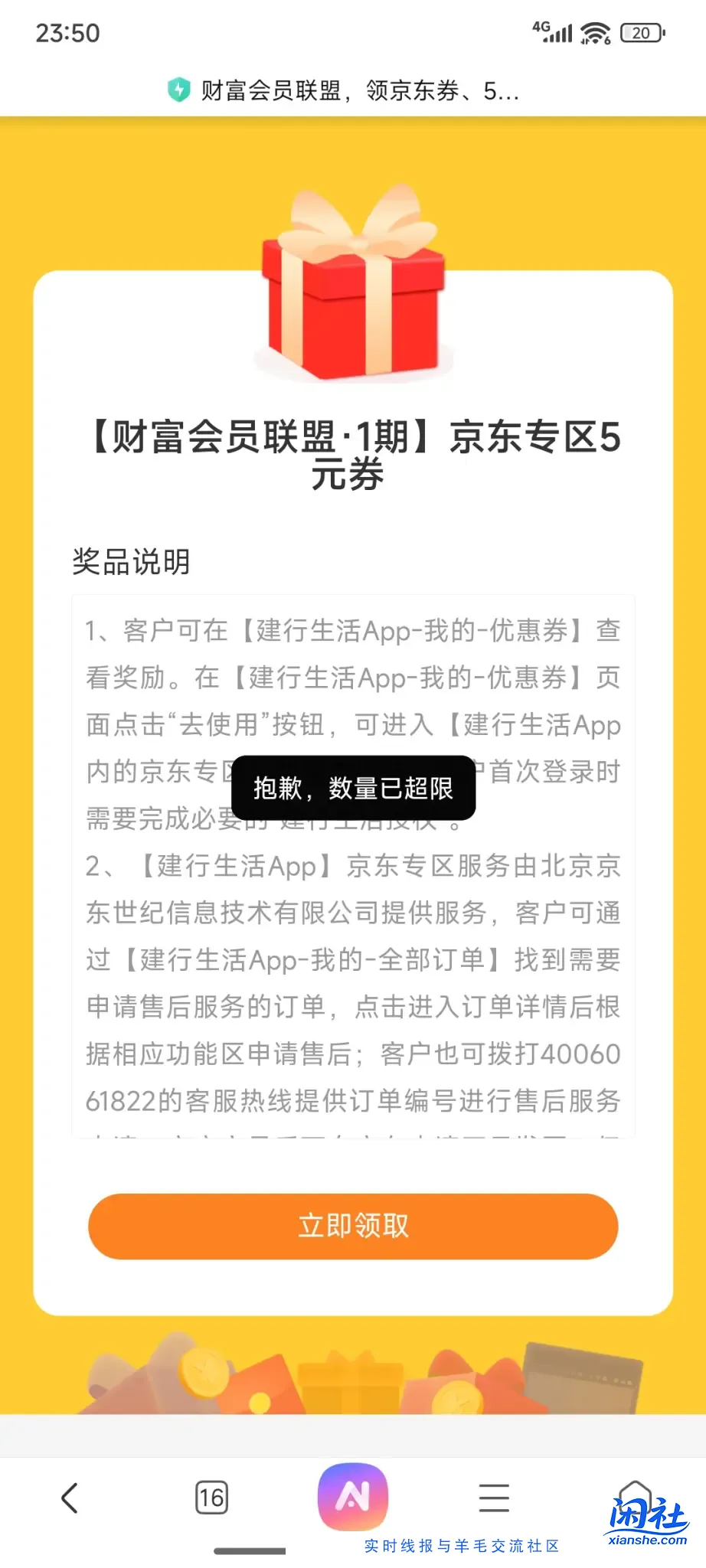This screenshot has height=1568, width=706.
Task: Open the tab switcher showing 16 tabs
Action: point(211,1498)
